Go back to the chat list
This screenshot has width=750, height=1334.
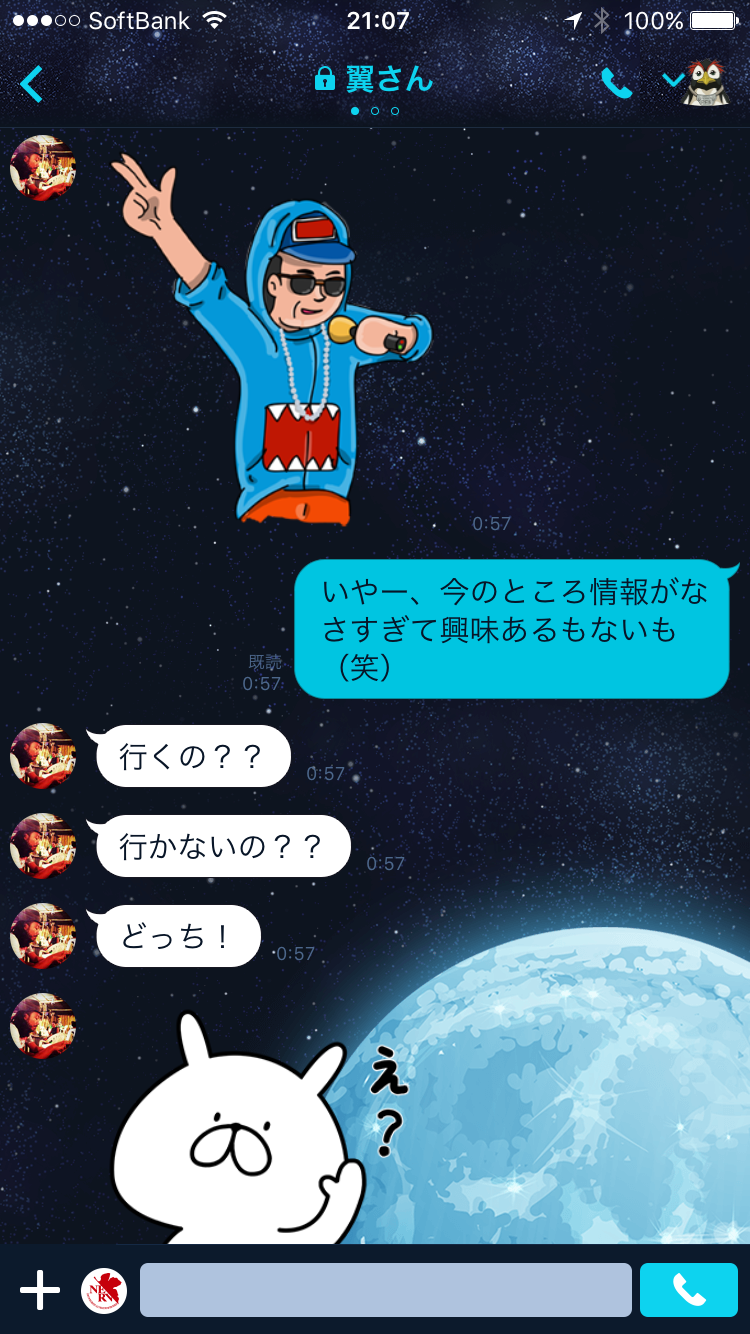coord(31,84)
